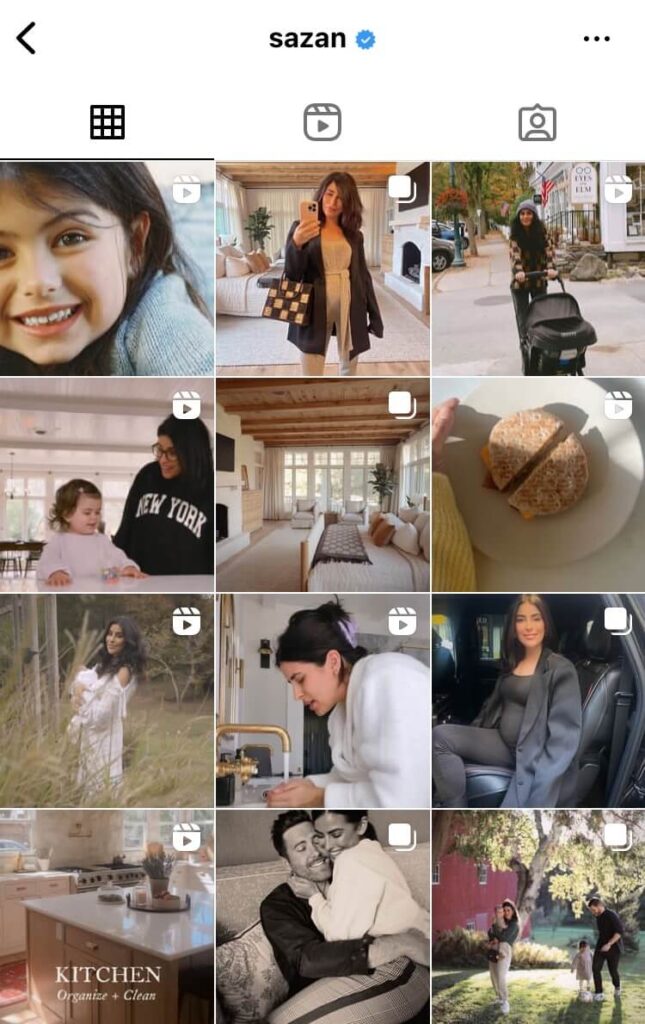The width and height of the screenshot is (645, 1024).
Task: Go back from sazan's profile
Action: click(x=26, y=39)
